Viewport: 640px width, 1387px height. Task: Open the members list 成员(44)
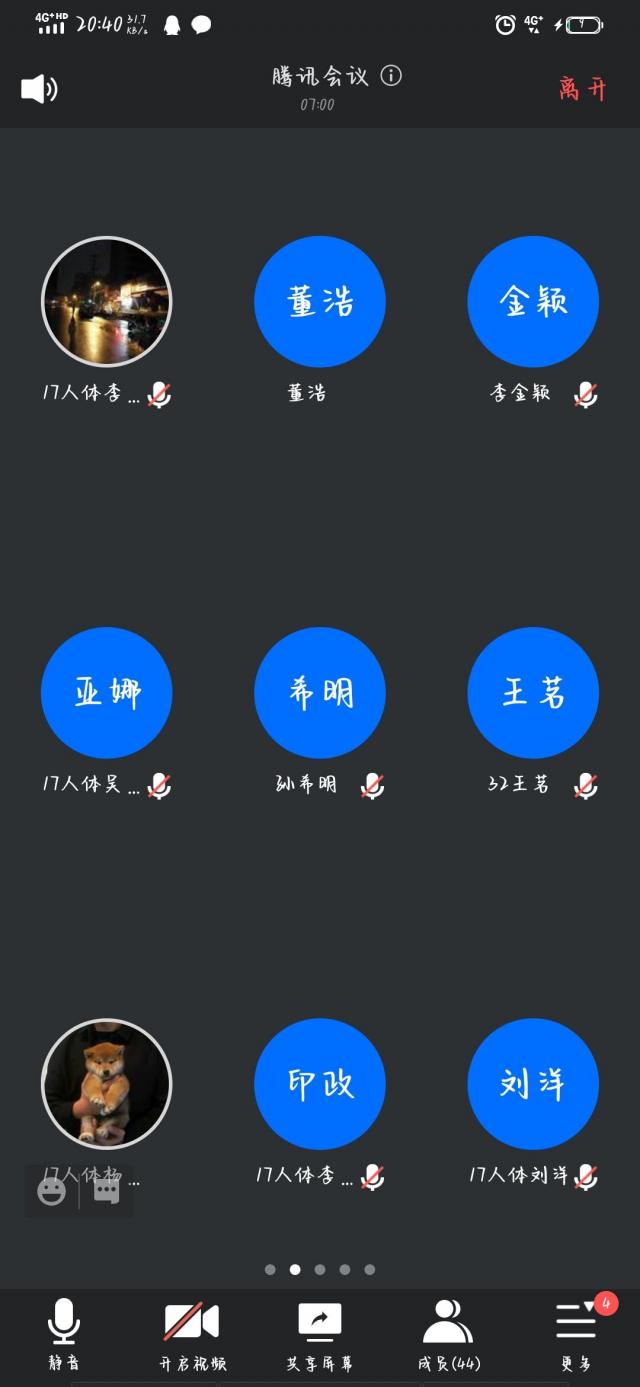(448, 1334)
